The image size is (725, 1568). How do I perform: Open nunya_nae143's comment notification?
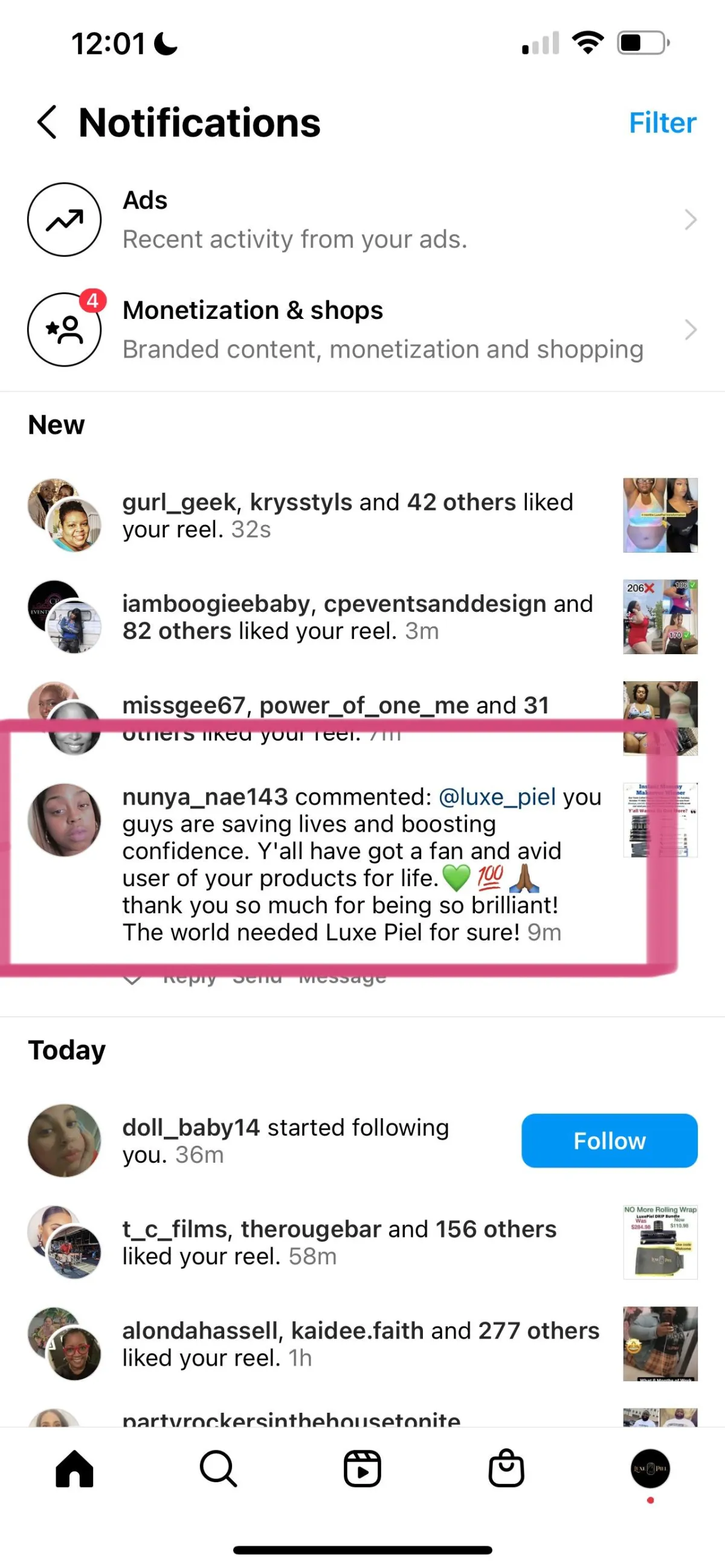362,864
